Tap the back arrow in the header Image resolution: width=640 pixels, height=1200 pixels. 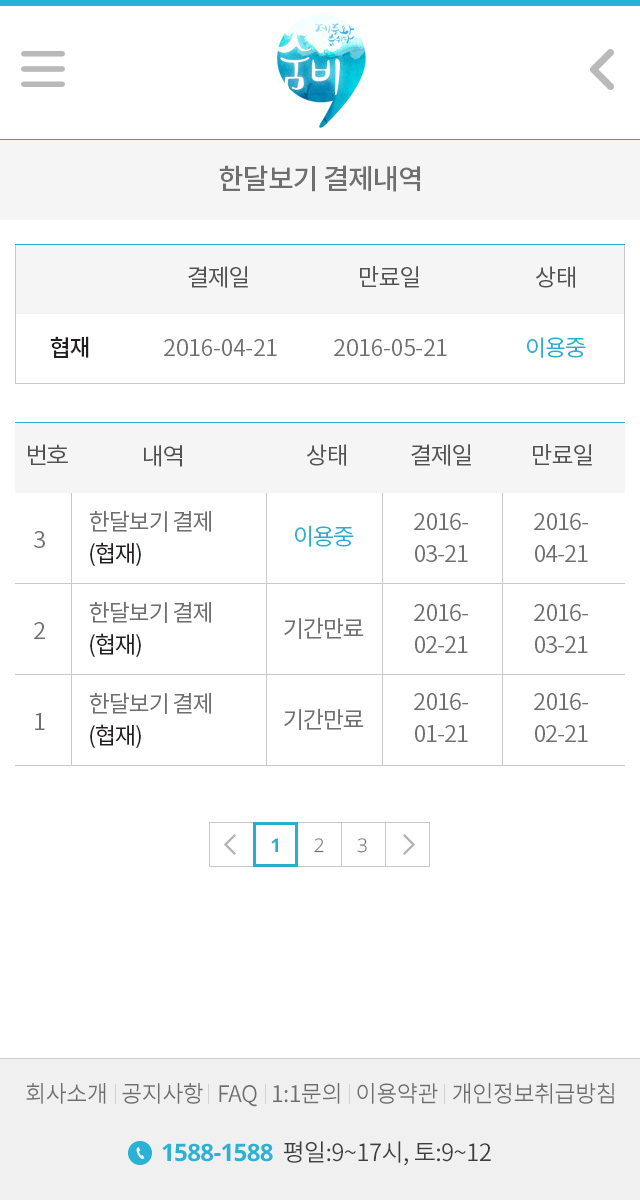[x=602, y=70]
